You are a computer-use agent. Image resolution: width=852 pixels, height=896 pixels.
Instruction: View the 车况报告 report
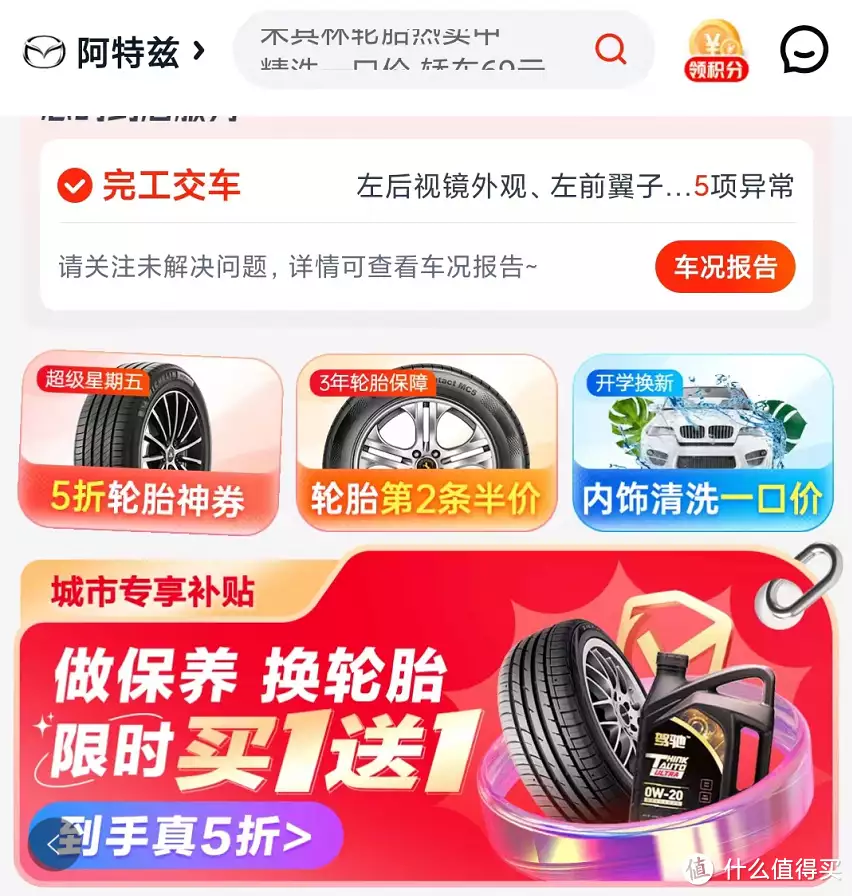(x=724, y=267)
